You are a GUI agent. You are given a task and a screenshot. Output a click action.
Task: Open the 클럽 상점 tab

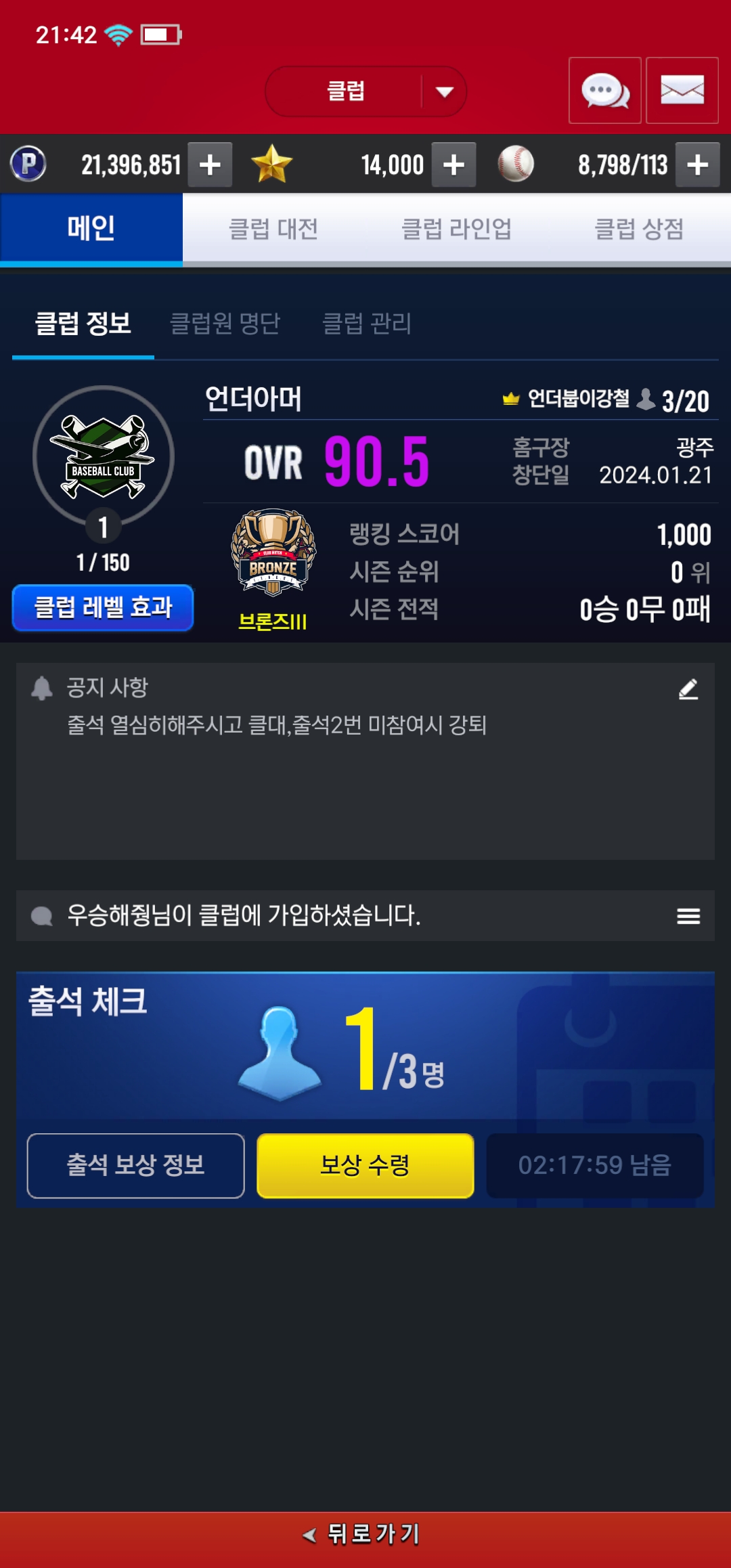point(638,229)
